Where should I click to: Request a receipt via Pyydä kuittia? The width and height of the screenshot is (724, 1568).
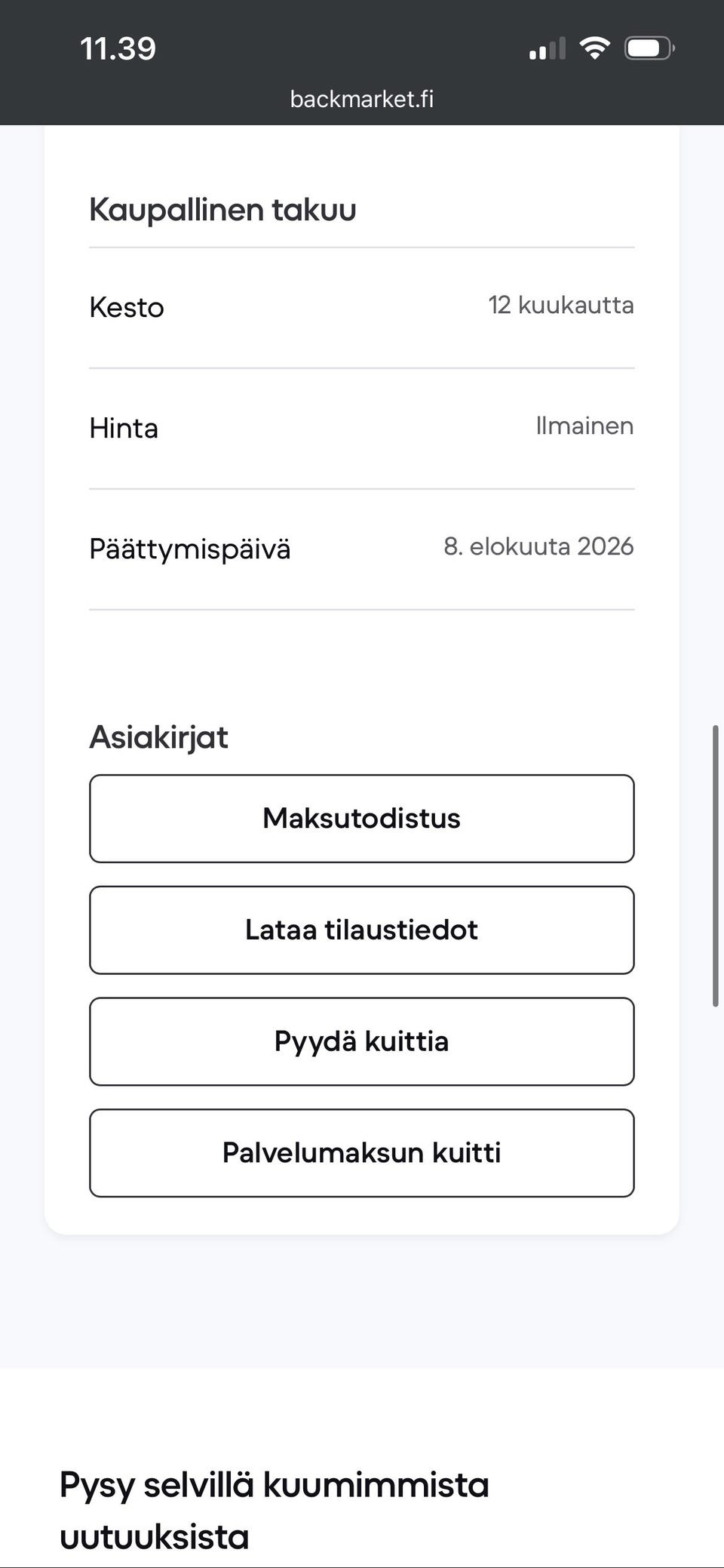pyautogui.click(x=361, y=1041)
